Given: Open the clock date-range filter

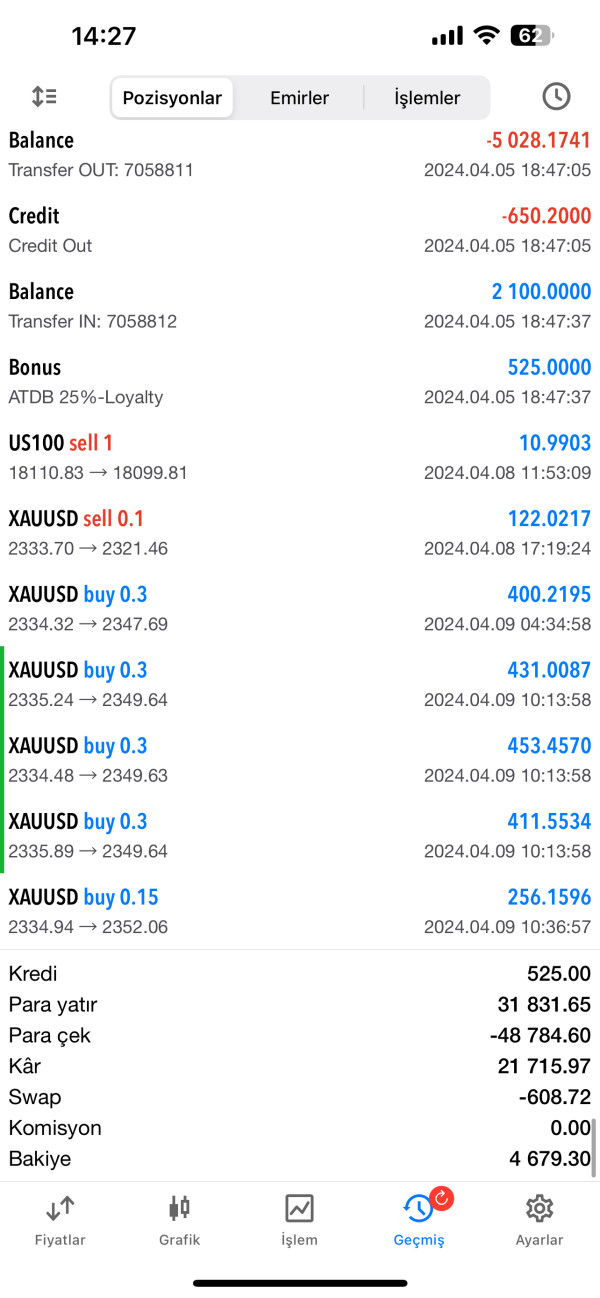Looking at the screenshot, I should click(x=556, y=97).
